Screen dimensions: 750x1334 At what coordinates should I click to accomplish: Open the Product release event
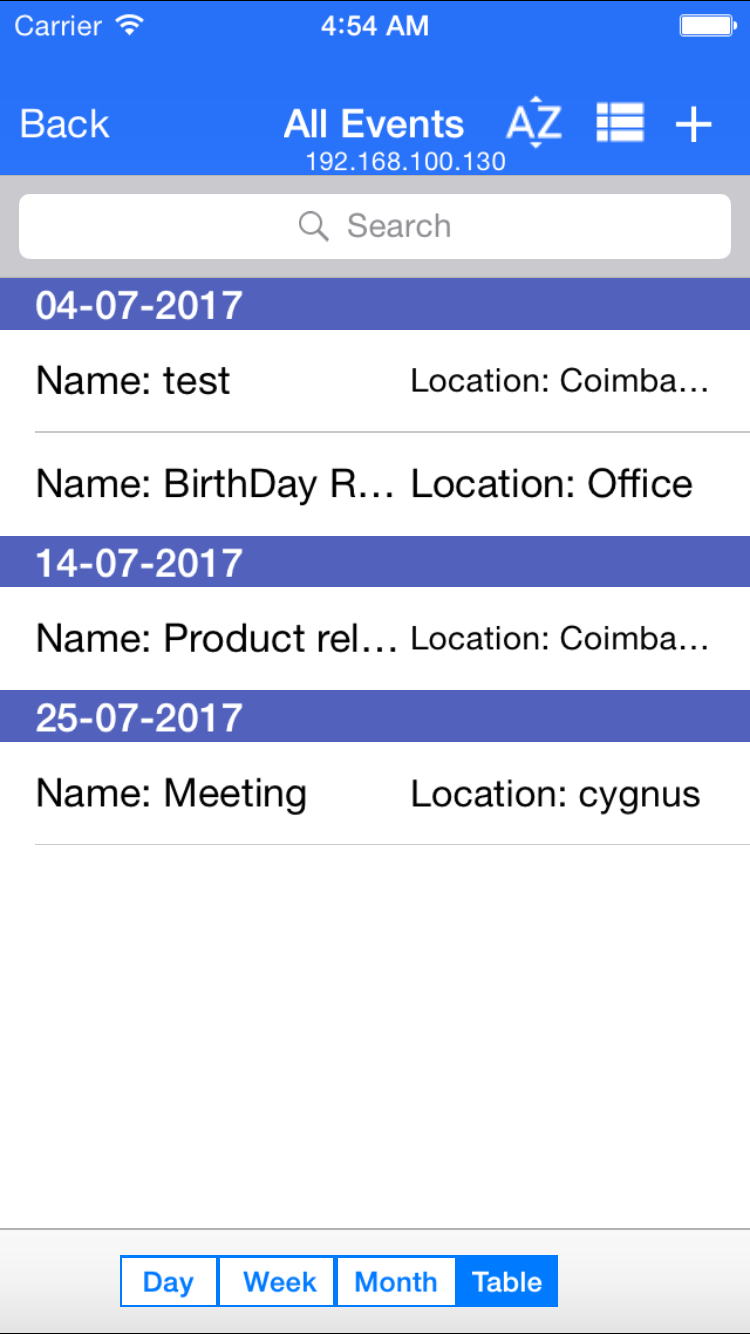(375, 639)
